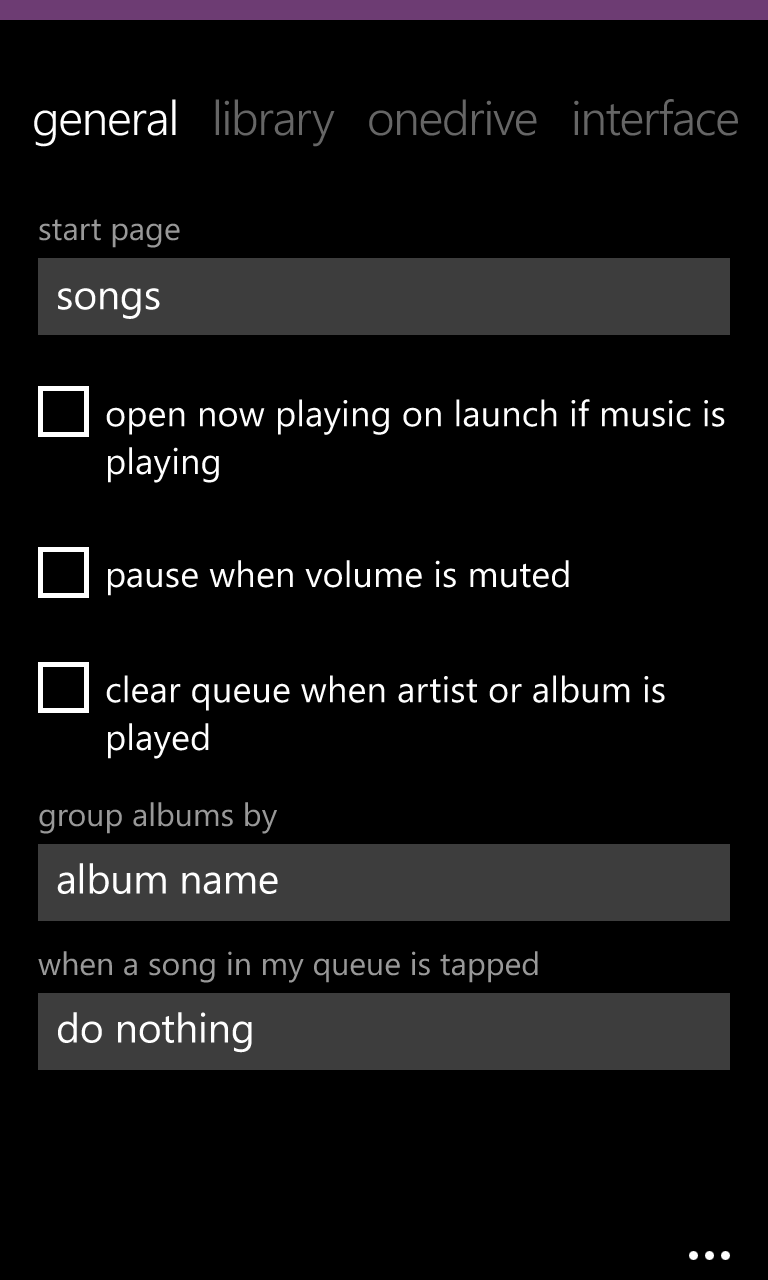The image size is (768, 1280).
Task: Open the onedrive settings tab
Action: [453, 119]
